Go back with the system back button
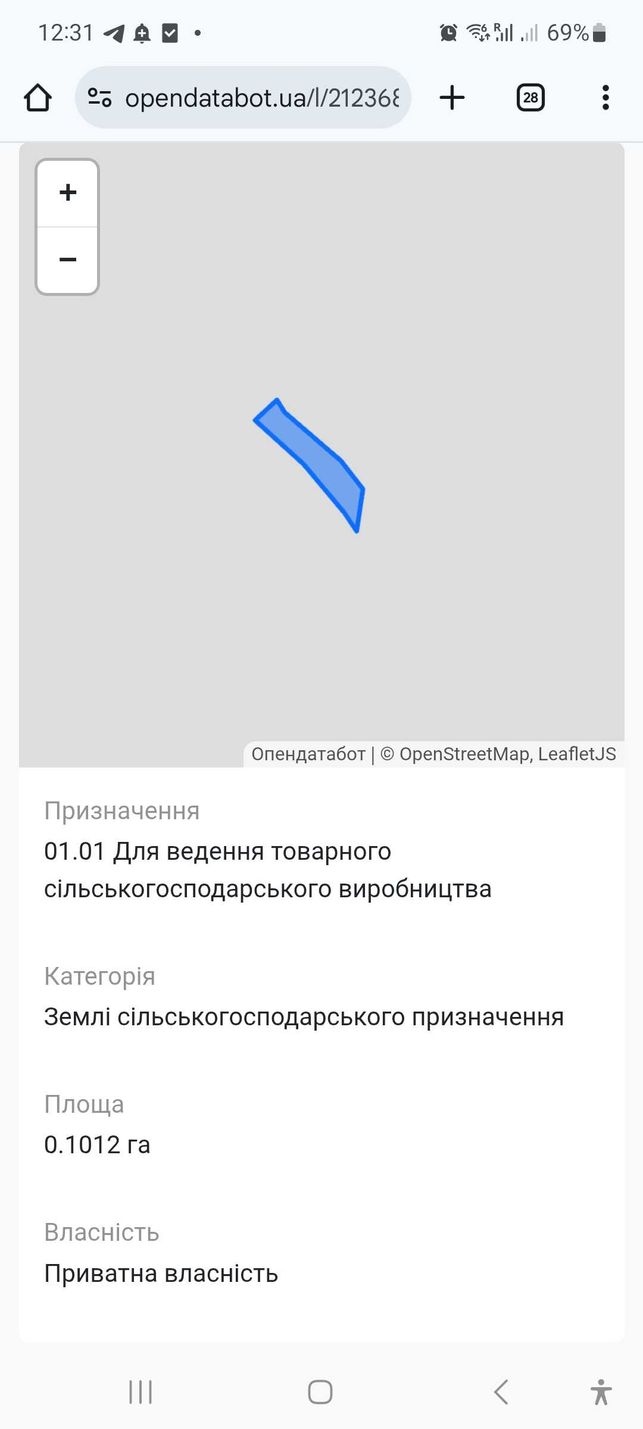 [501, 1391]
